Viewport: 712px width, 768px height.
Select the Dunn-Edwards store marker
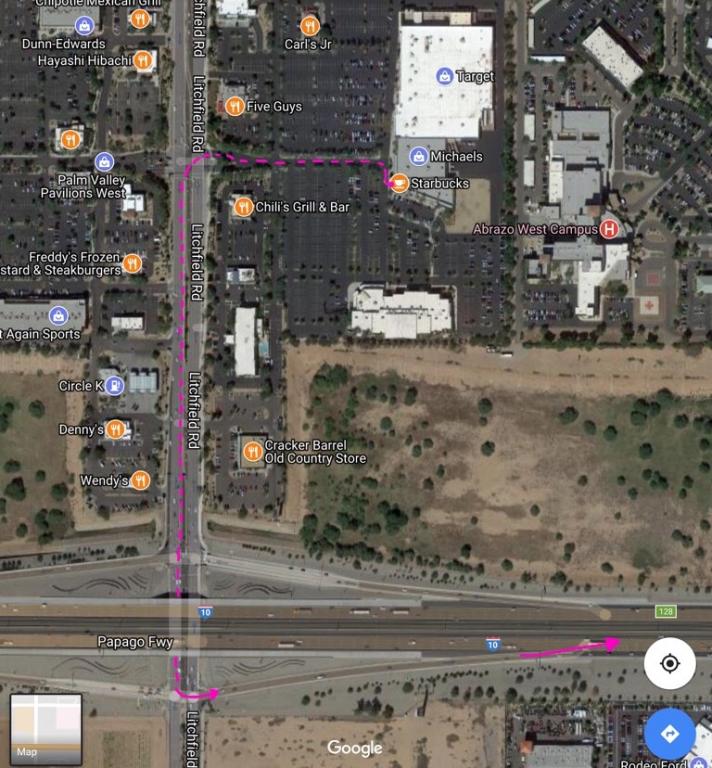(x=85, y=27)
